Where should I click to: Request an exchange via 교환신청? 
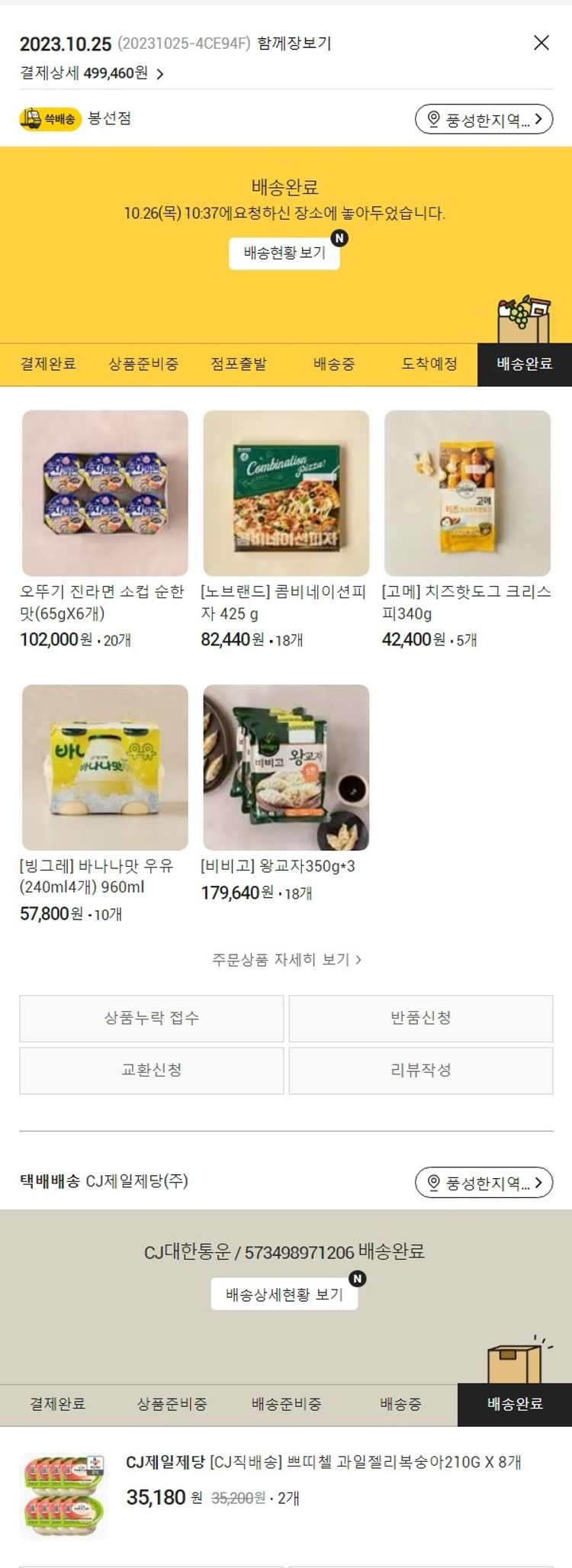point(151,1070)
